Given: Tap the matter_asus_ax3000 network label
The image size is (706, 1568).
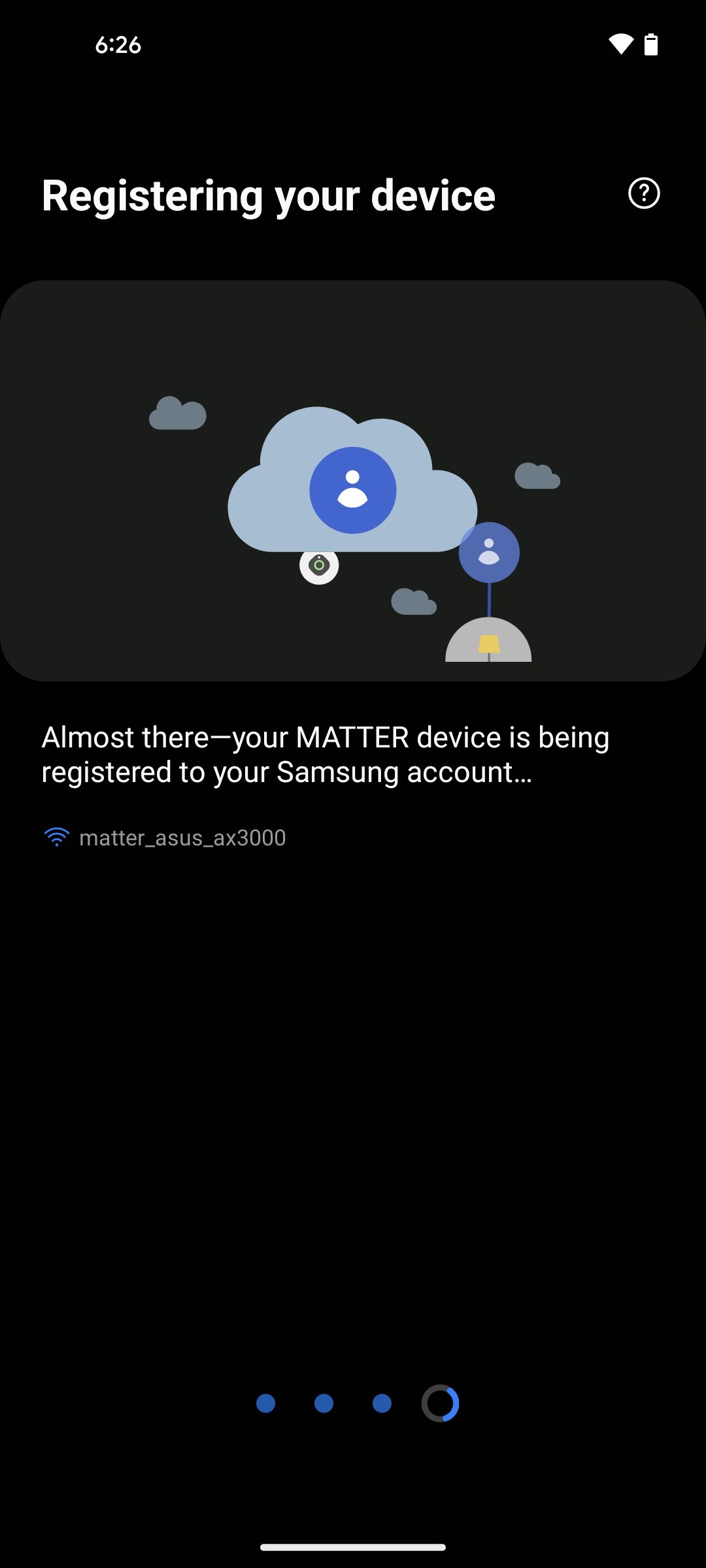Looking at the screenshot, I should point(183,838).
